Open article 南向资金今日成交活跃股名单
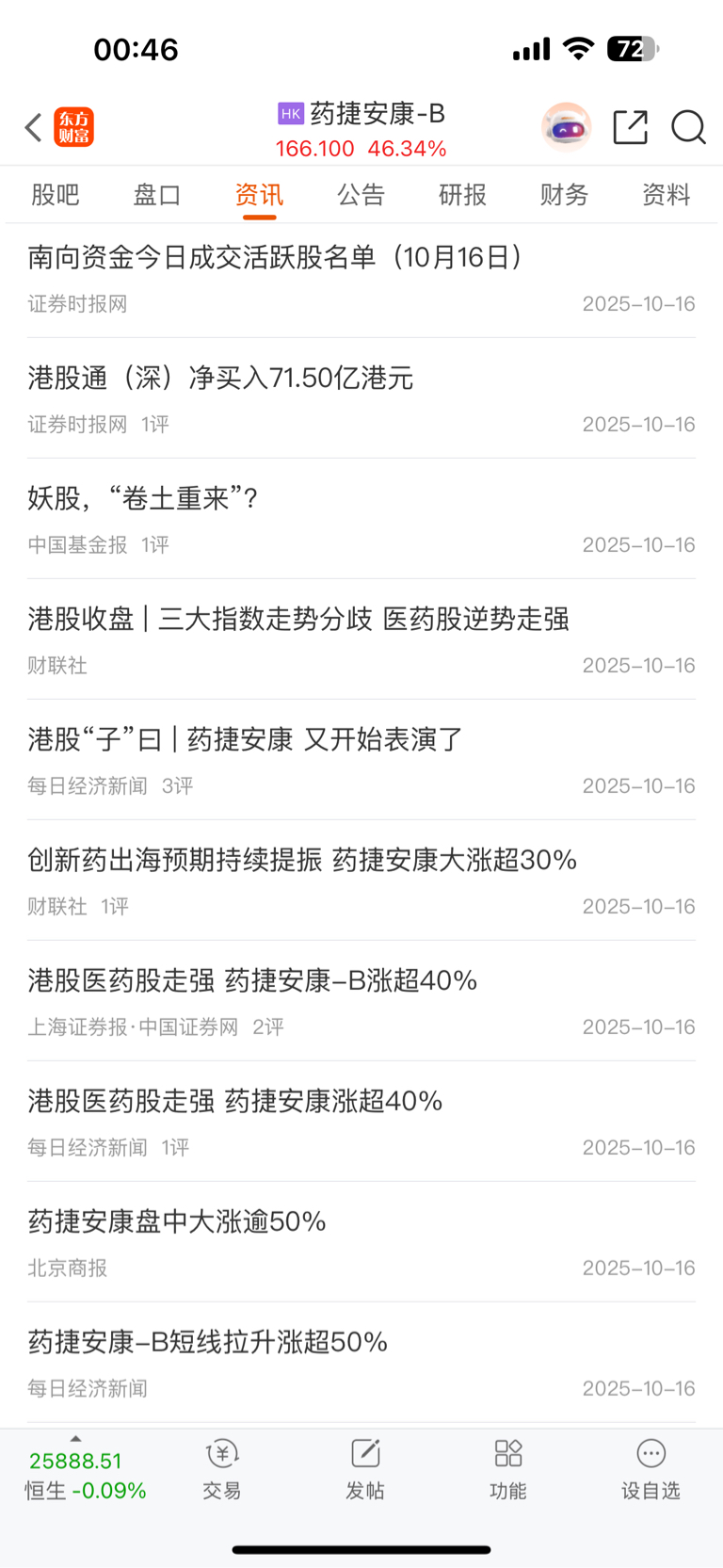 click(x=275, y=257)
